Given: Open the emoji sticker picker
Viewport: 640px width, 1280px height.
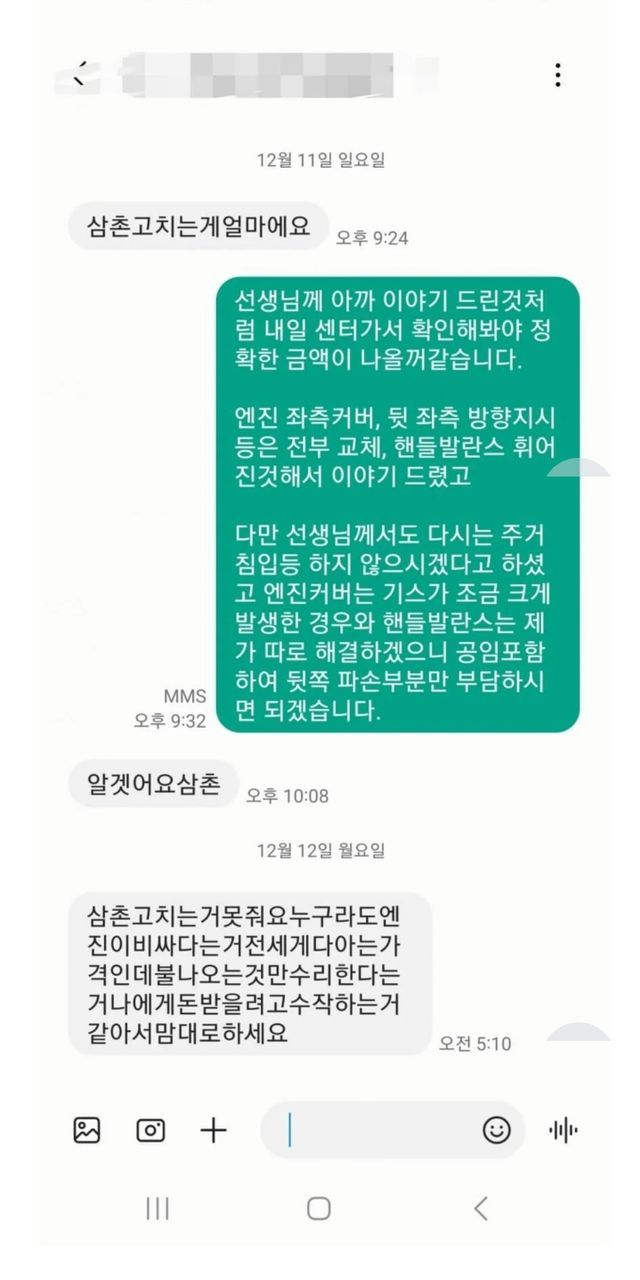Looking at the screenshot, I should click(496, 1130).
